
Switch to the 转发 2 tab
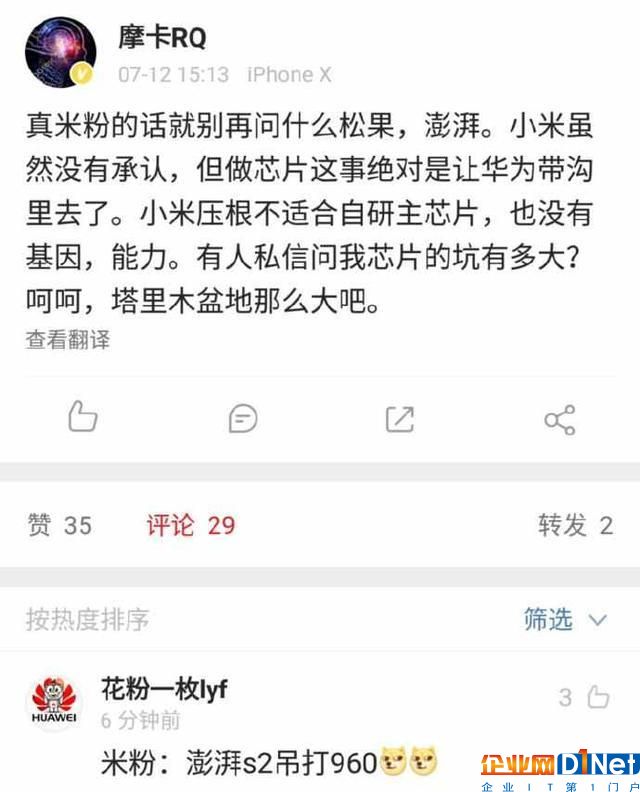click(x=575, y=525)
